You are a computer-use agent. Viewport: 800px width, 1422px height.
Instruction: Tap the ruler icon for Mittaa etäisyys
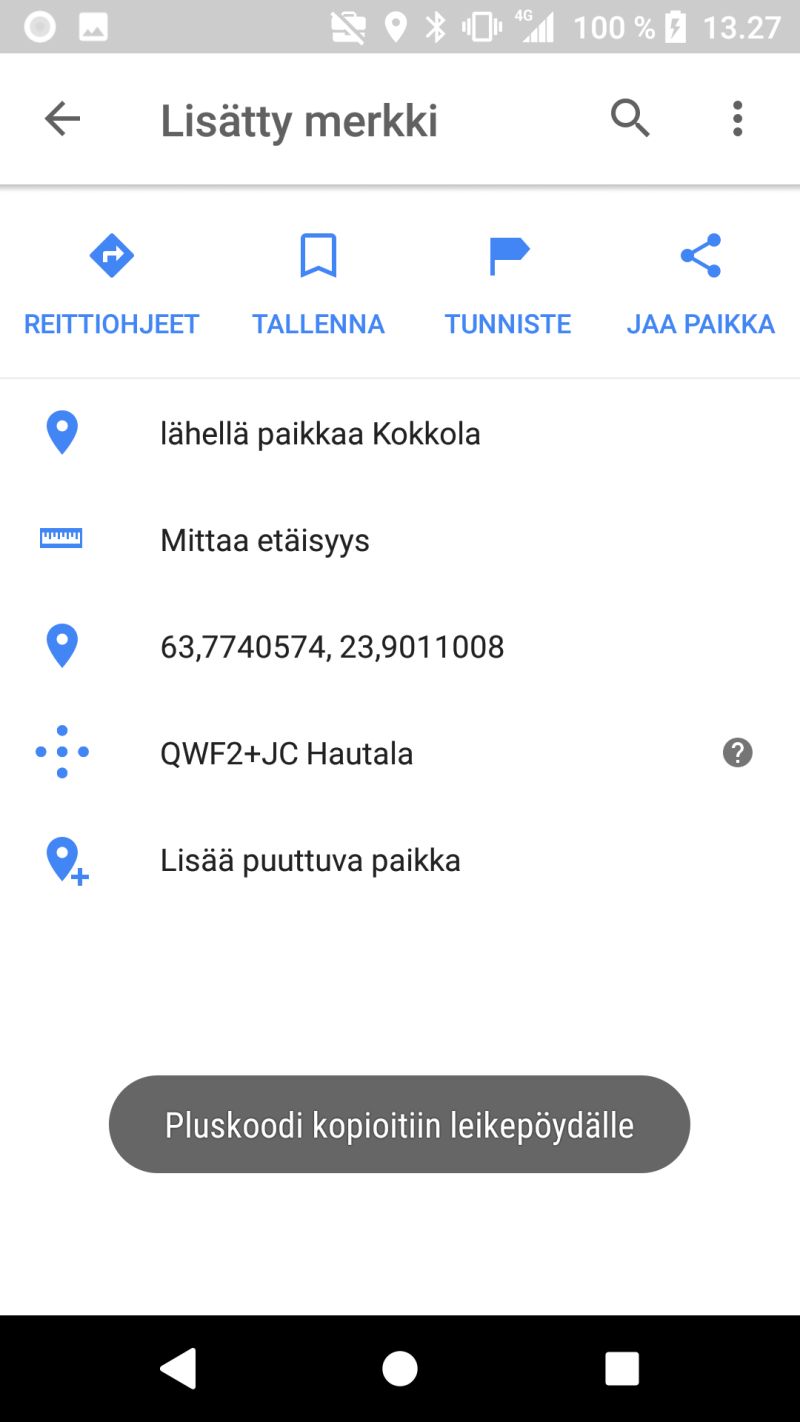pyautogui.click(x=62, y=539)
